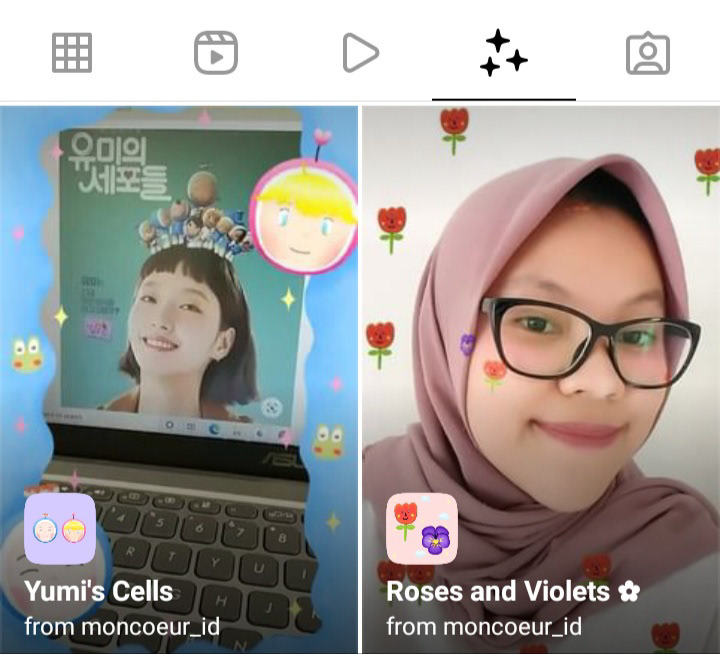The height and width of the screenshot is (654, 720).
Task: Switch to the Reels tab
Action: (215, 52)
